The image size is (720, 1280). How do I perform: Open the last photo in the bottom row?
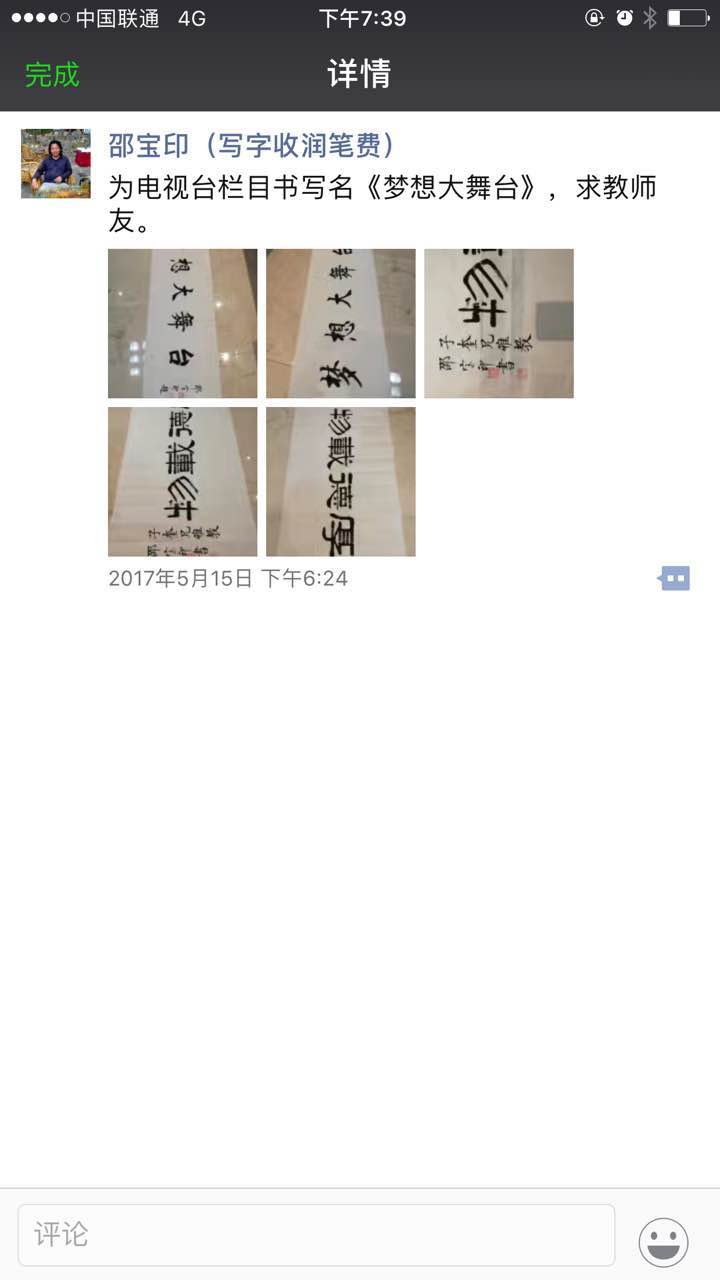(x=340, y=481)
